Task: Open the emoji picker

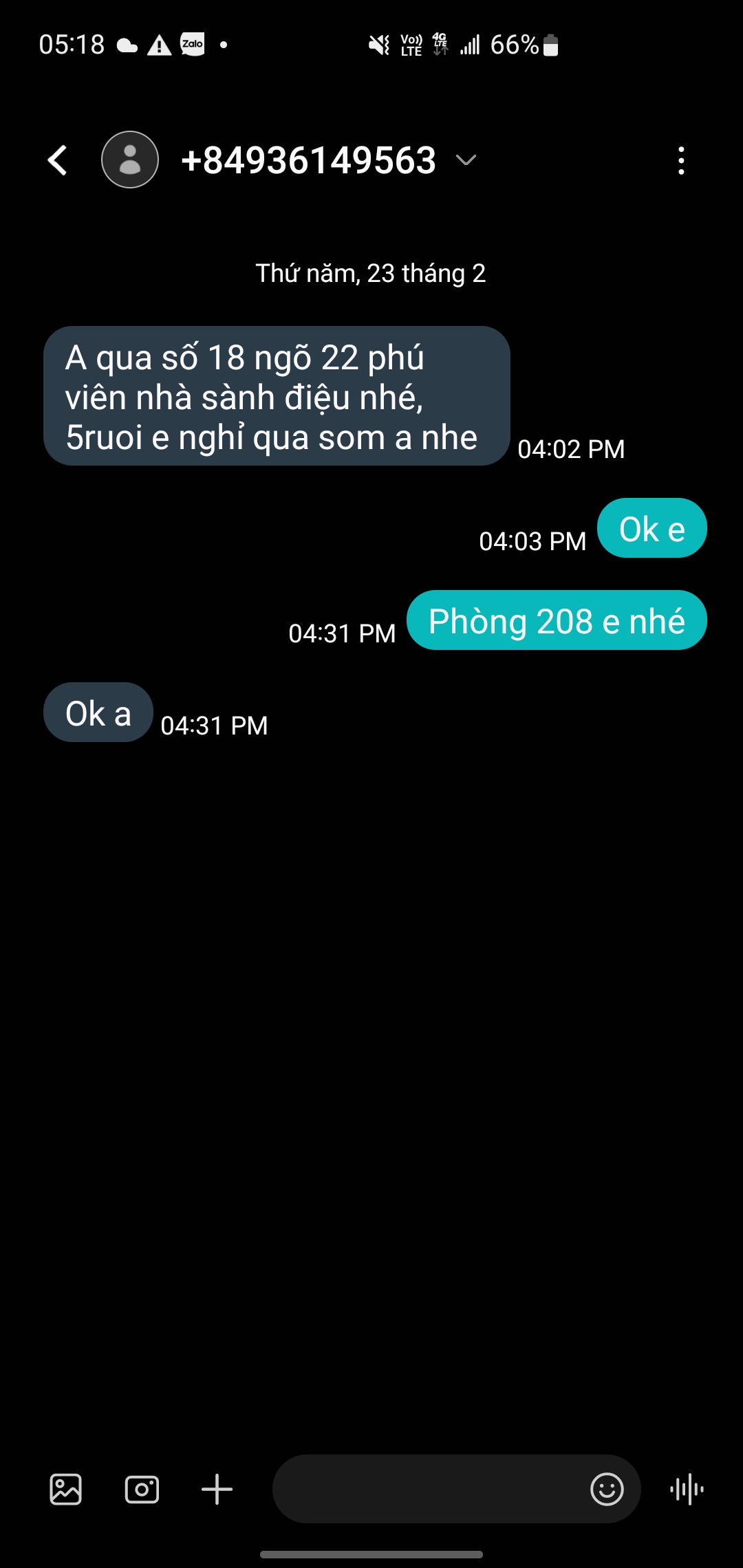Action: [607, 1490]
